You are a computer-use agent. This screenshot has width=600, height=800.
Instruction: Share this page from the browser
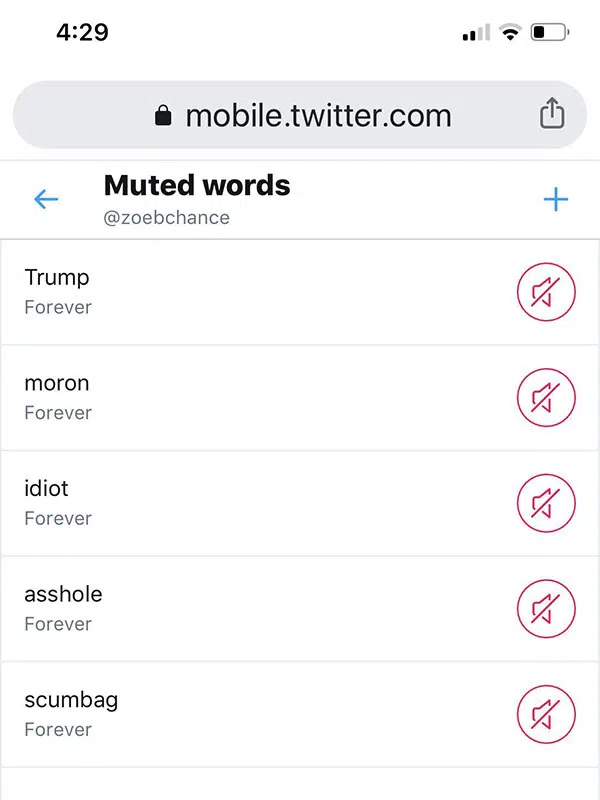coord(552,115)
